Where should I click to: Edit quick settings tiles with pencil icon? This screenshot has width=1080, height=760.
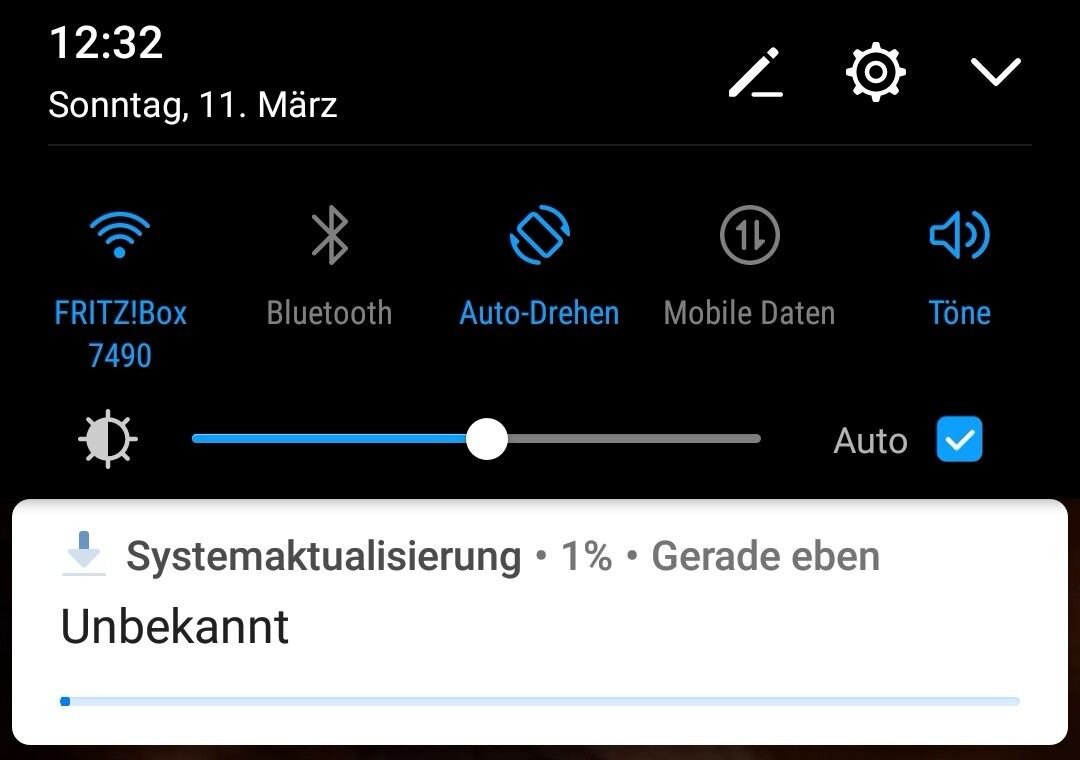tap(755, 73)
